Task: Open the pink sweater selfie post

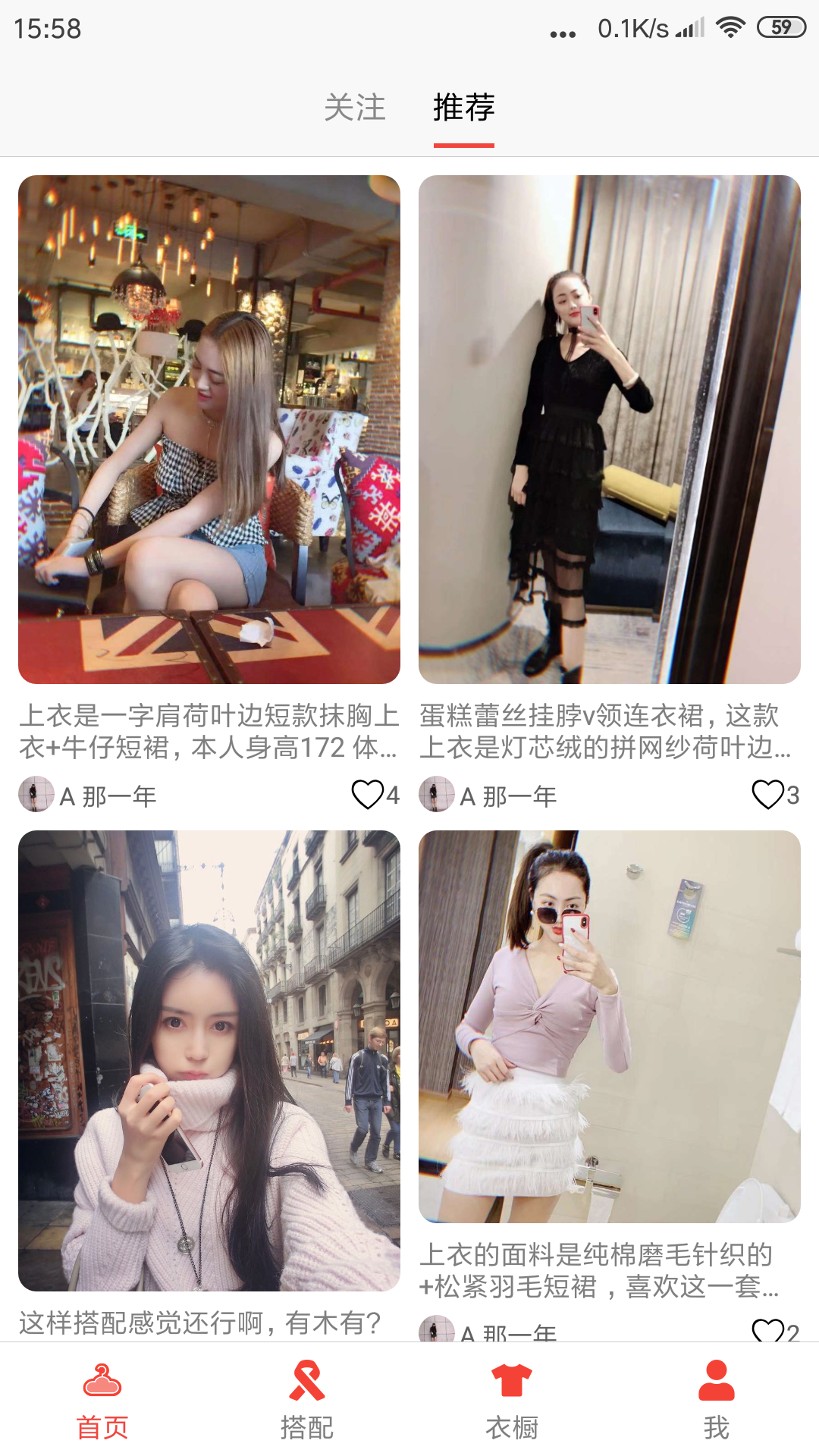Action: 209,1060
